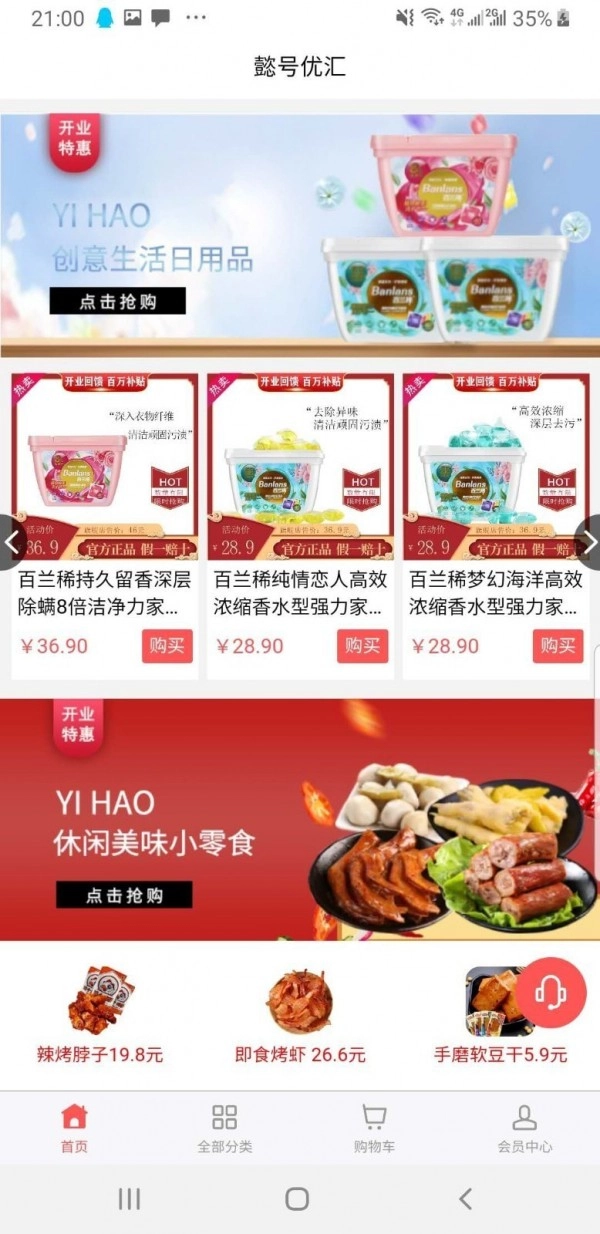Show previous products with the left arrow

coord(12,542)
